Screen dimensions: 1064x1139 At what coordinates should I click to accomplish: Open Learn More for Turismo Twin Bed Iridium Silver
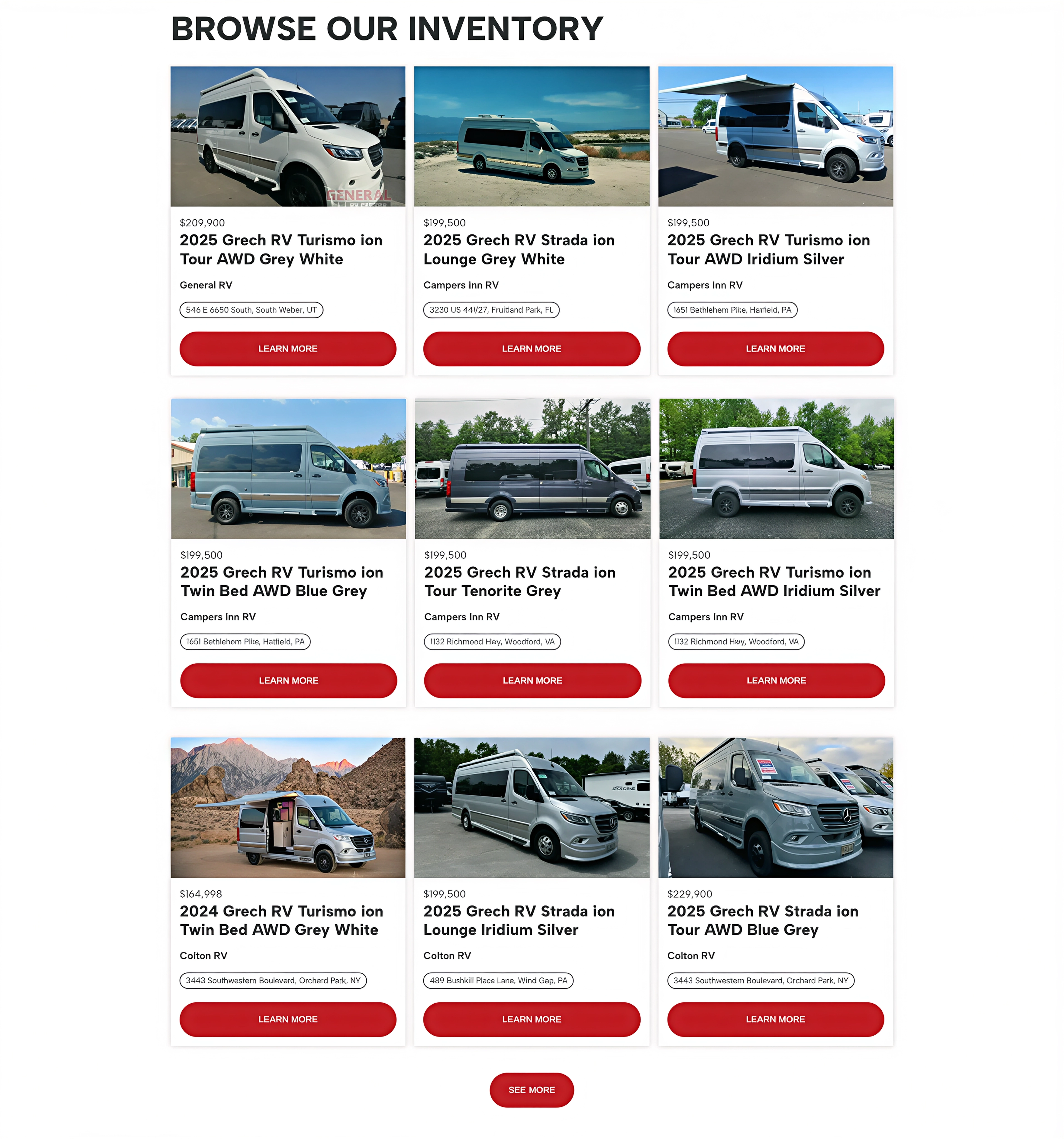[776, 680]
